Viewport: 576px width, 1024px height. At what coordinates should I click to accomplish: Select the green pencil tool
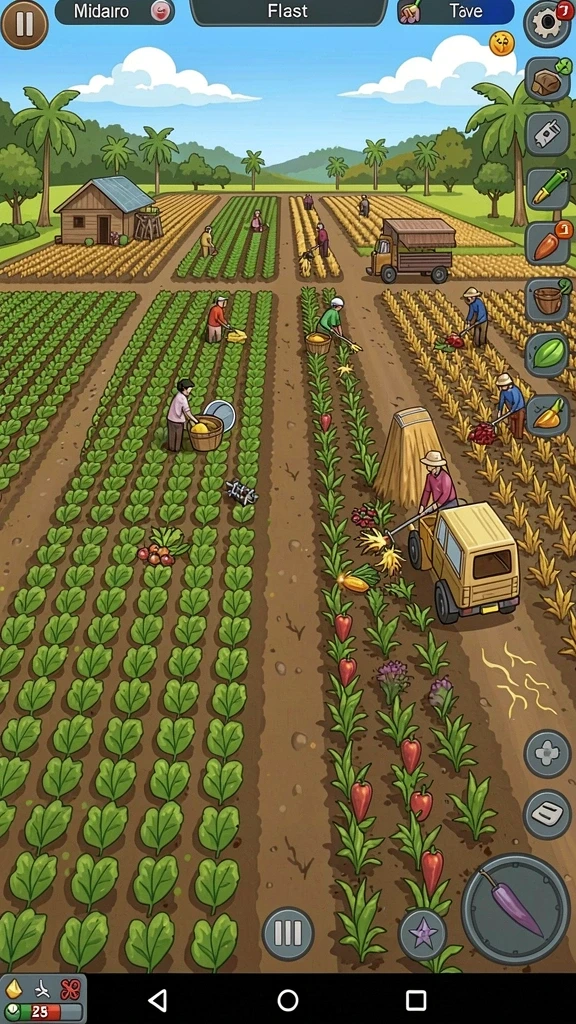click(x=548, y=189)
